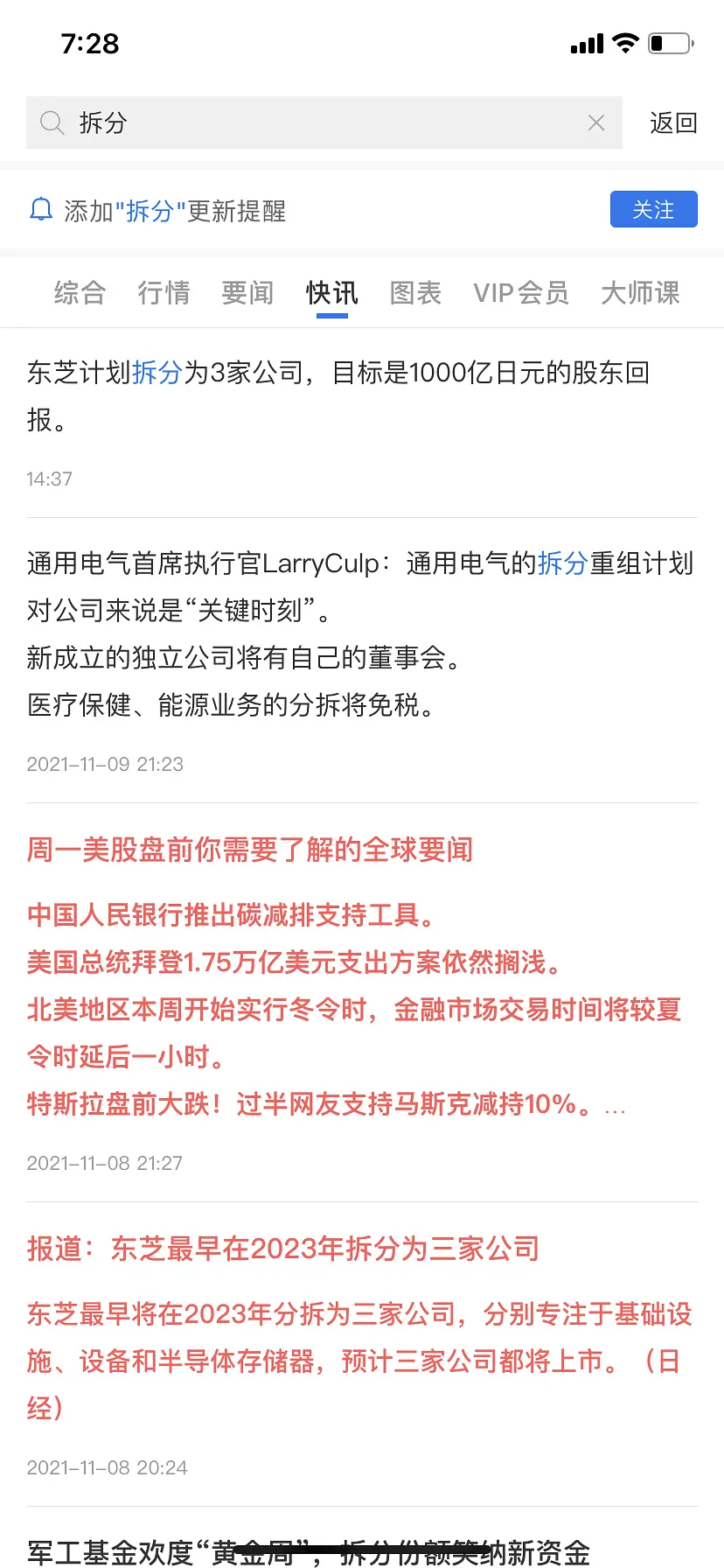Clear the search text with the X
Viewport: 724px width, 1568px height.
(x=596, y=122)
